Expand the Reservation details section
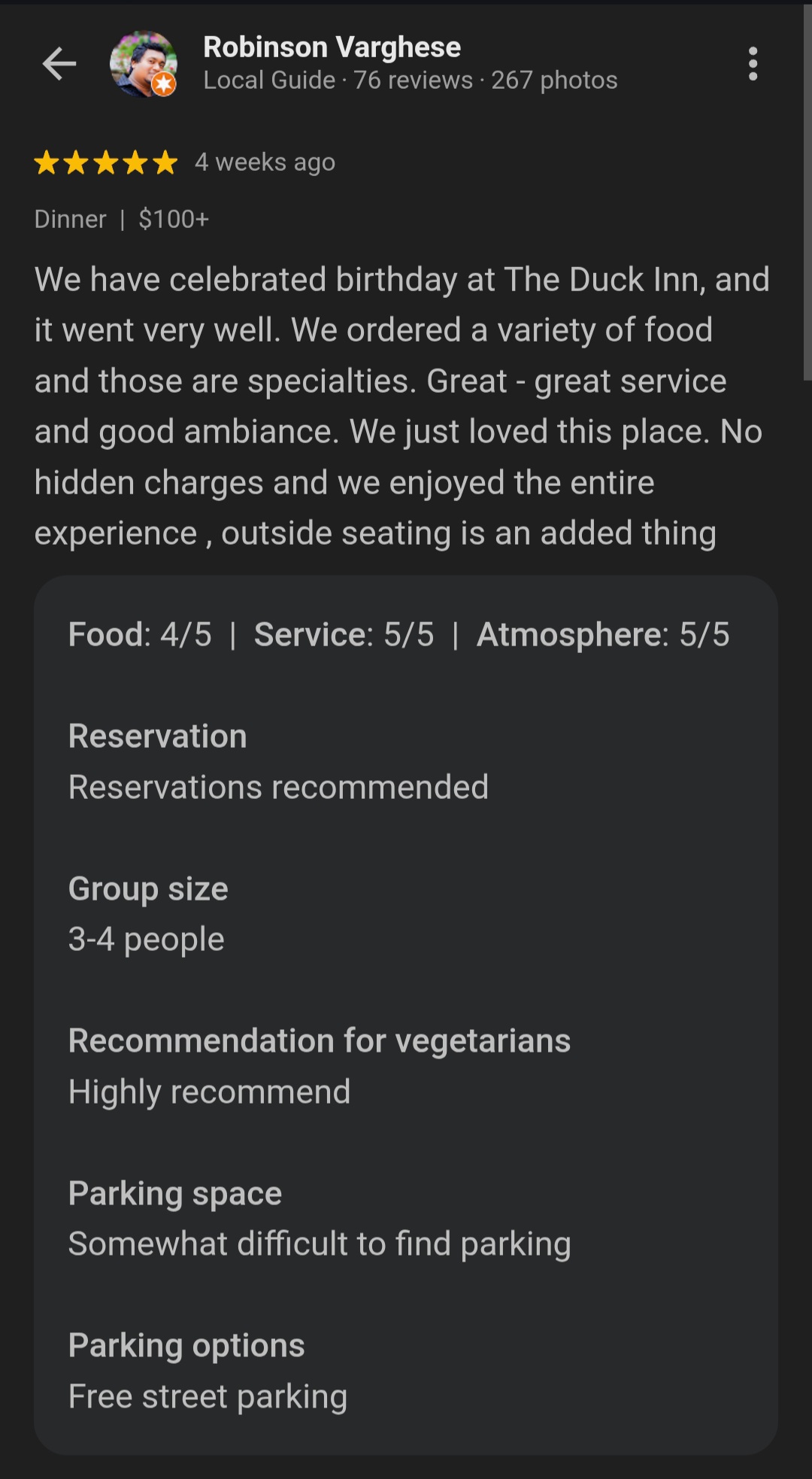Image resolution: width=812 pixels, height=1479 pixels. pos(157,736)
